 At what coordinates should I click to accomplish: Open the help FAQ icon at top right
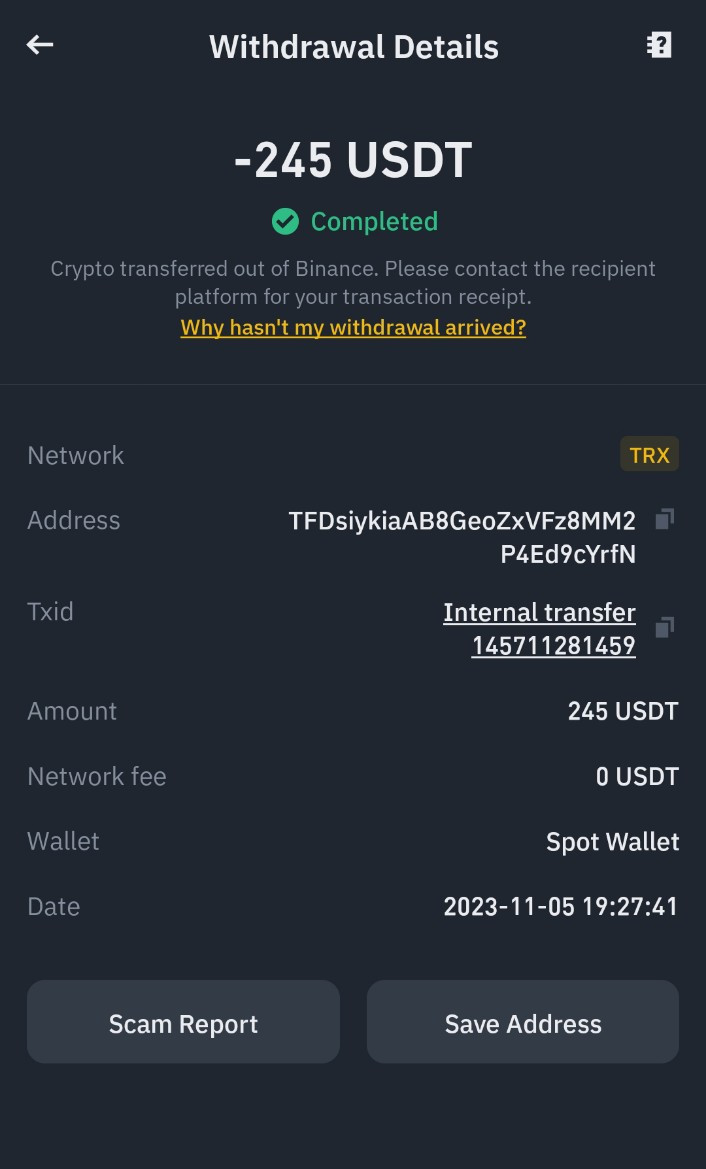pyautogui.click(x=659, y=45)
